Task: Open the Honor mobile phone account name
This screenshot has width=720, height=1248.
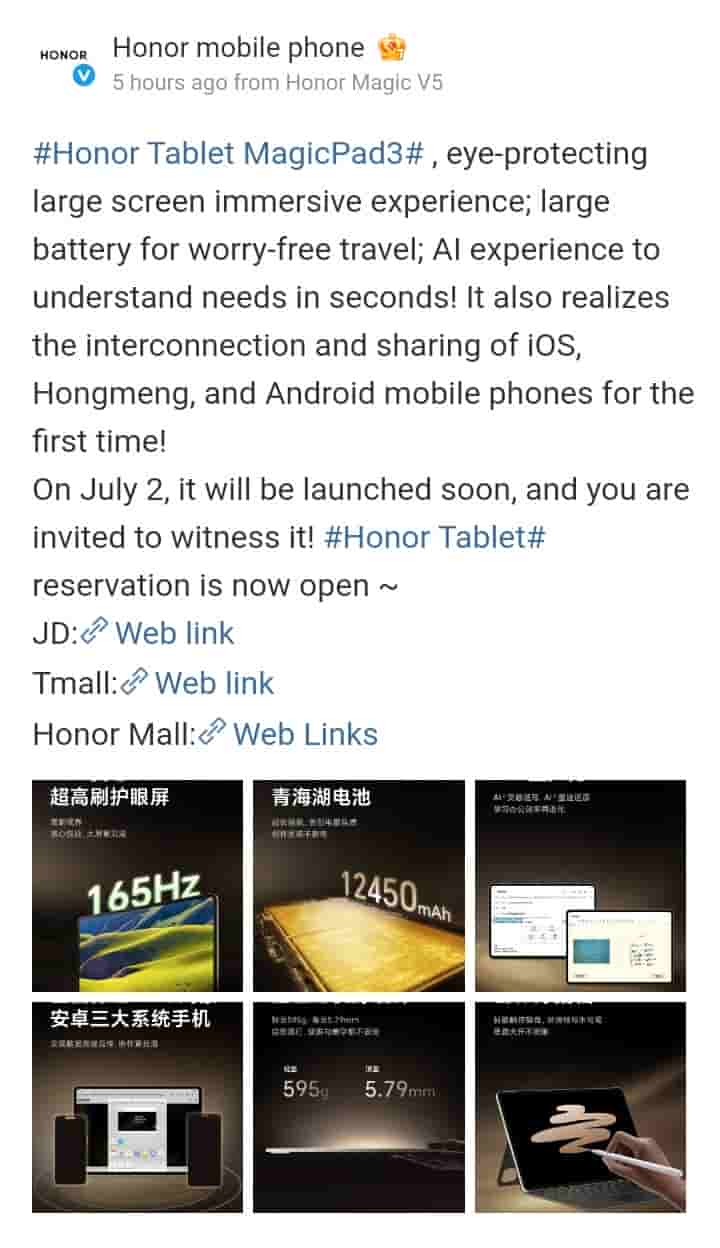Action: tap(238, 47)
